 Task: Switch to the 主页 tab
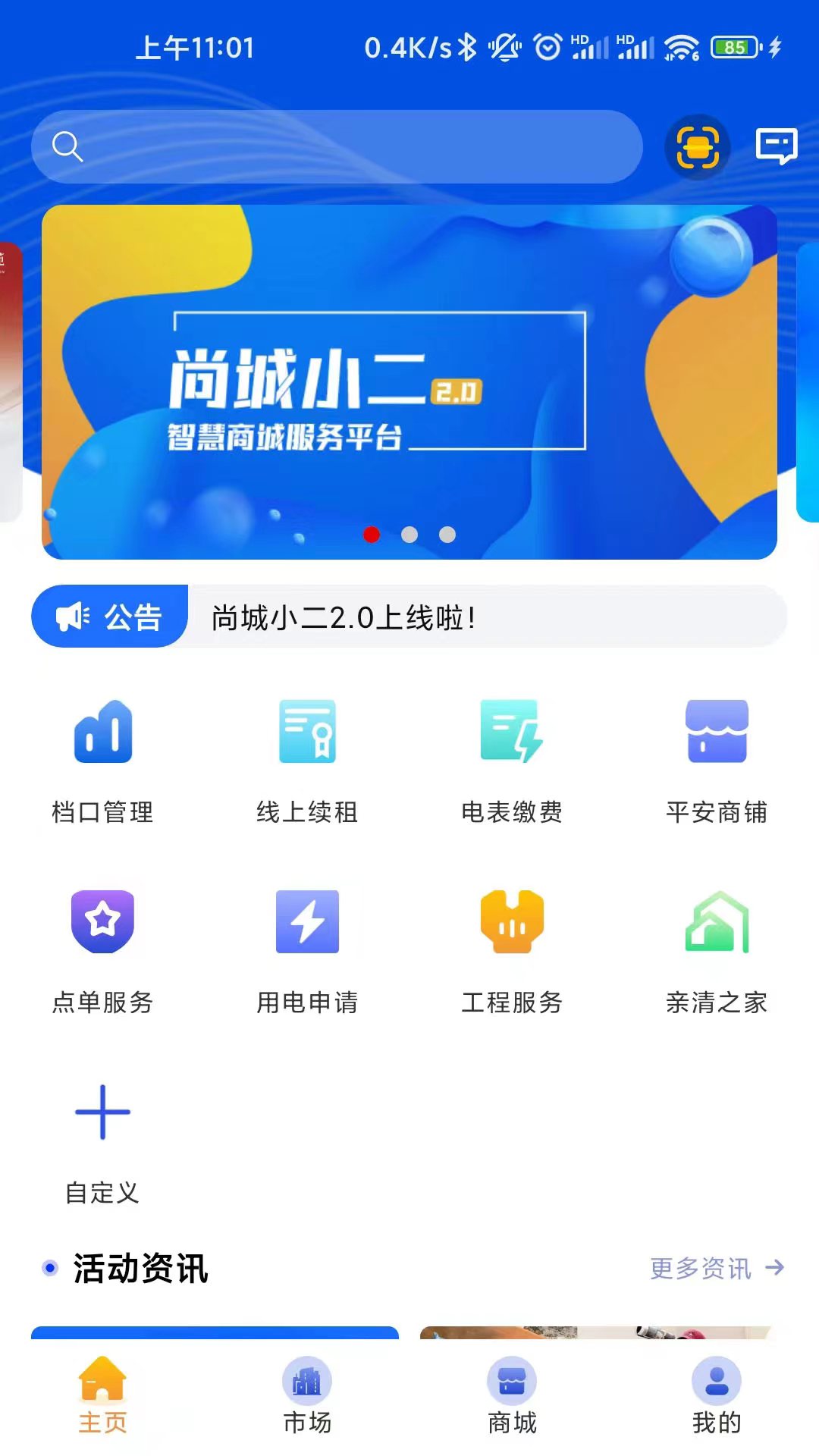tap(103, 1395)
